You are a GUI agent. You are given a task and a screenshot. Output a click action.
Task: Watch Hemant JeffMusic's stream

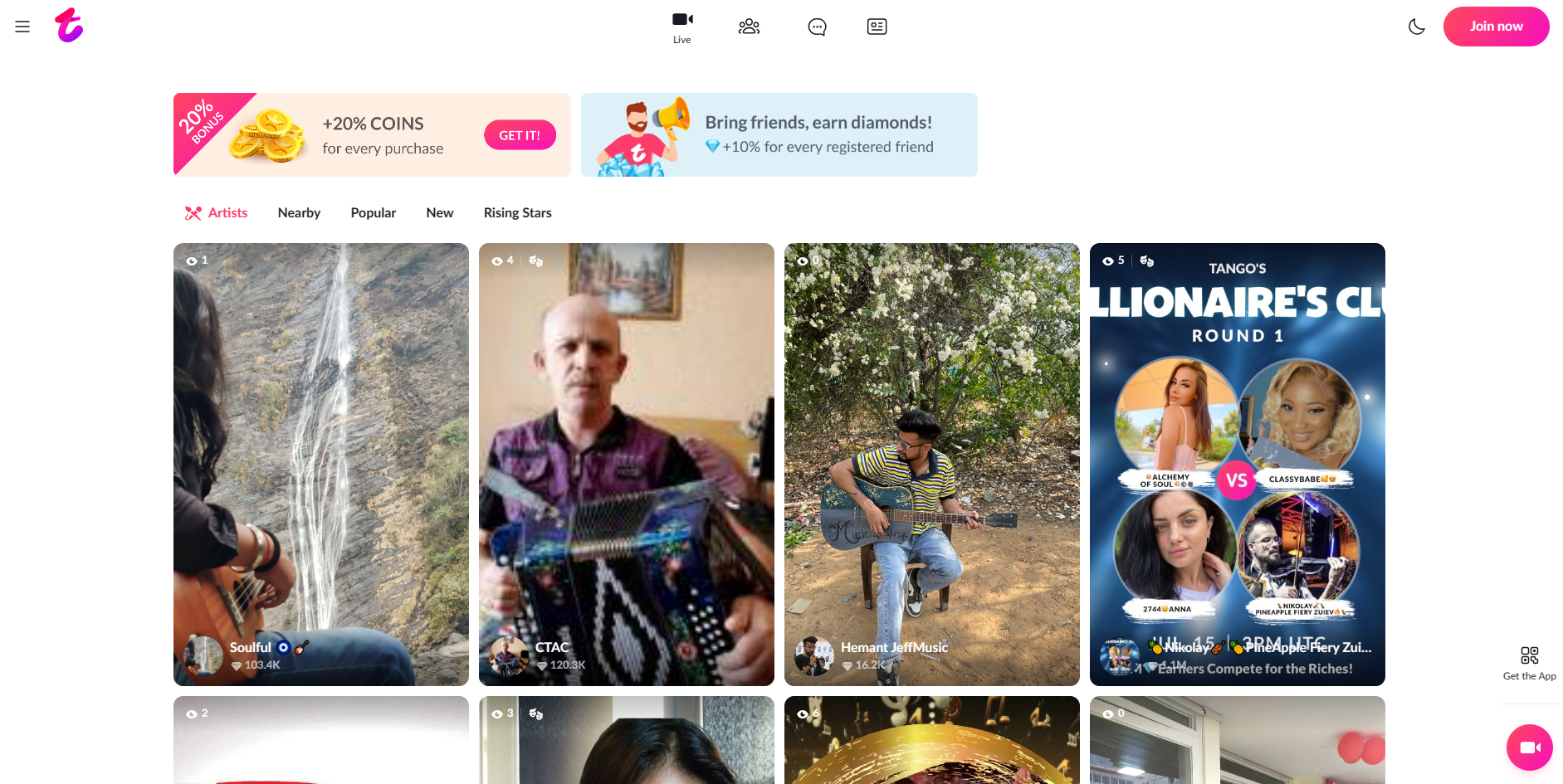tap(931, 463)
